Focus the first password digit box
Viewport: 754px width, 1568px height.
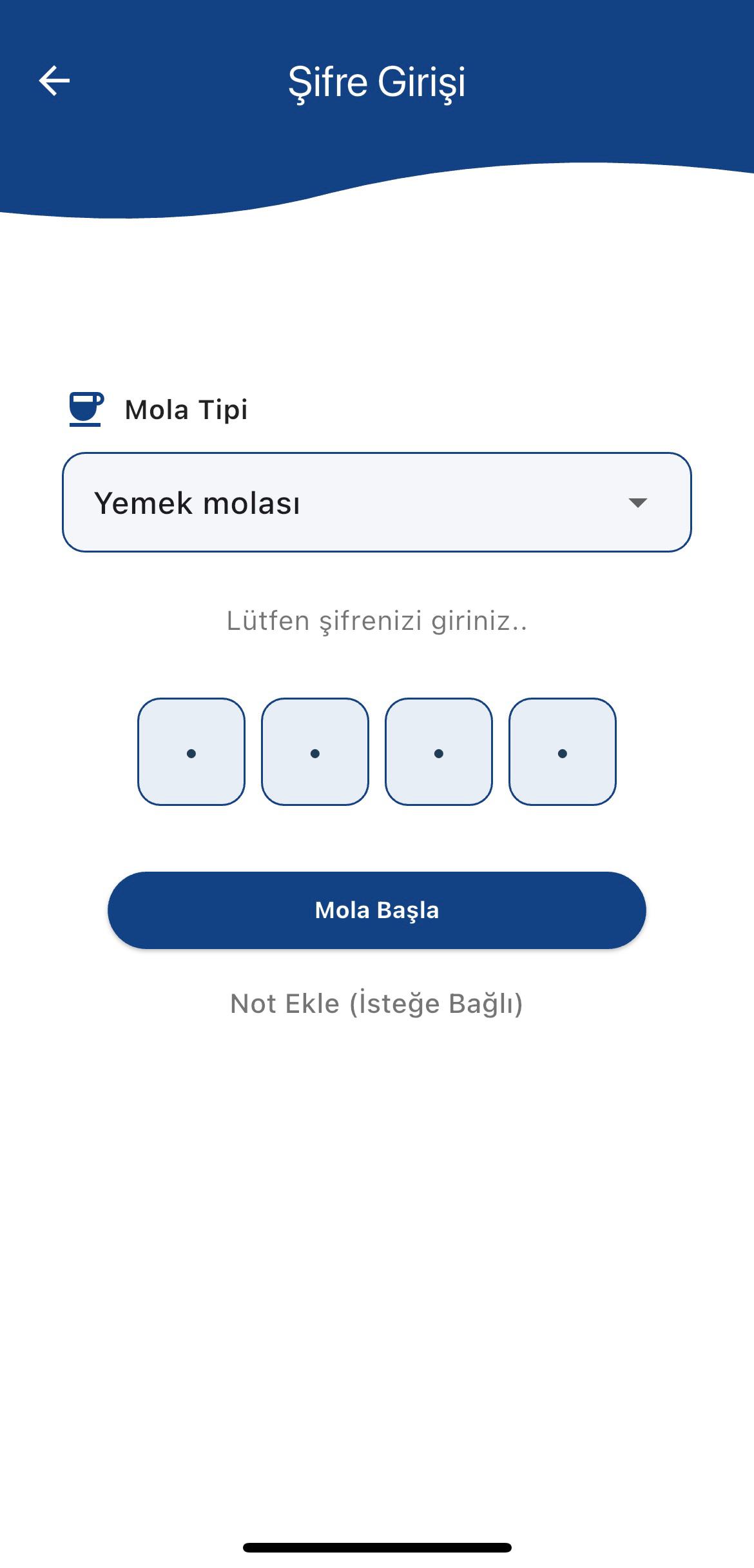click(x=191, y=752)
